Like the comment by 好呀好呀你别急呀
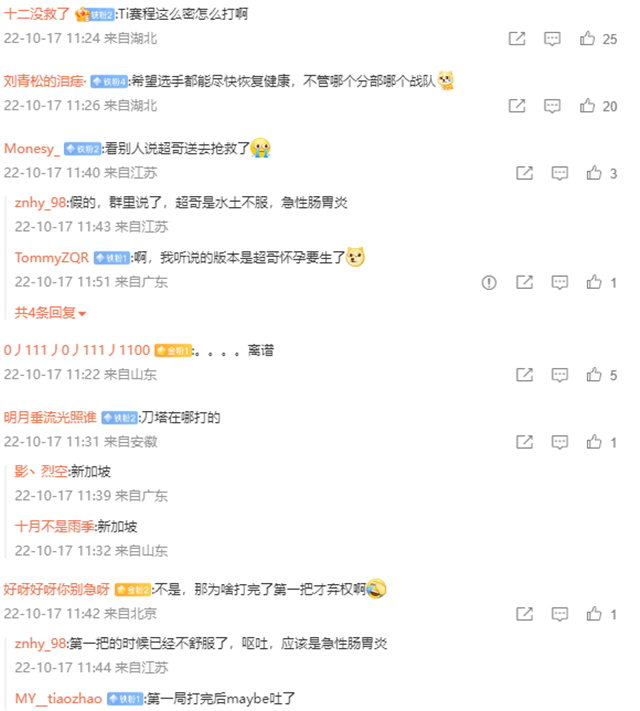Viewport: 640px width, 711px height. (x=594, y=613)
